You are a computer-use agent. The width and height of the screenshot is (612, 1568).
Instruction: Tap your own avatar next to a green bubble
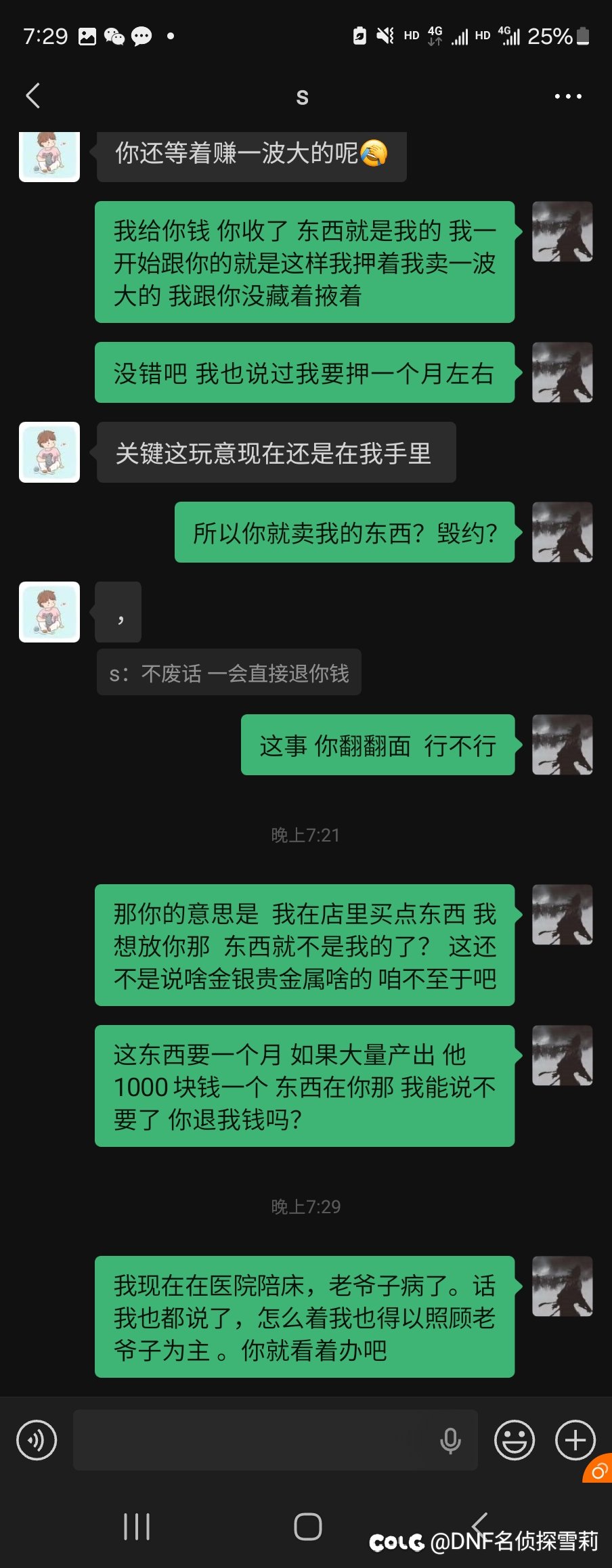coord(562,232)
